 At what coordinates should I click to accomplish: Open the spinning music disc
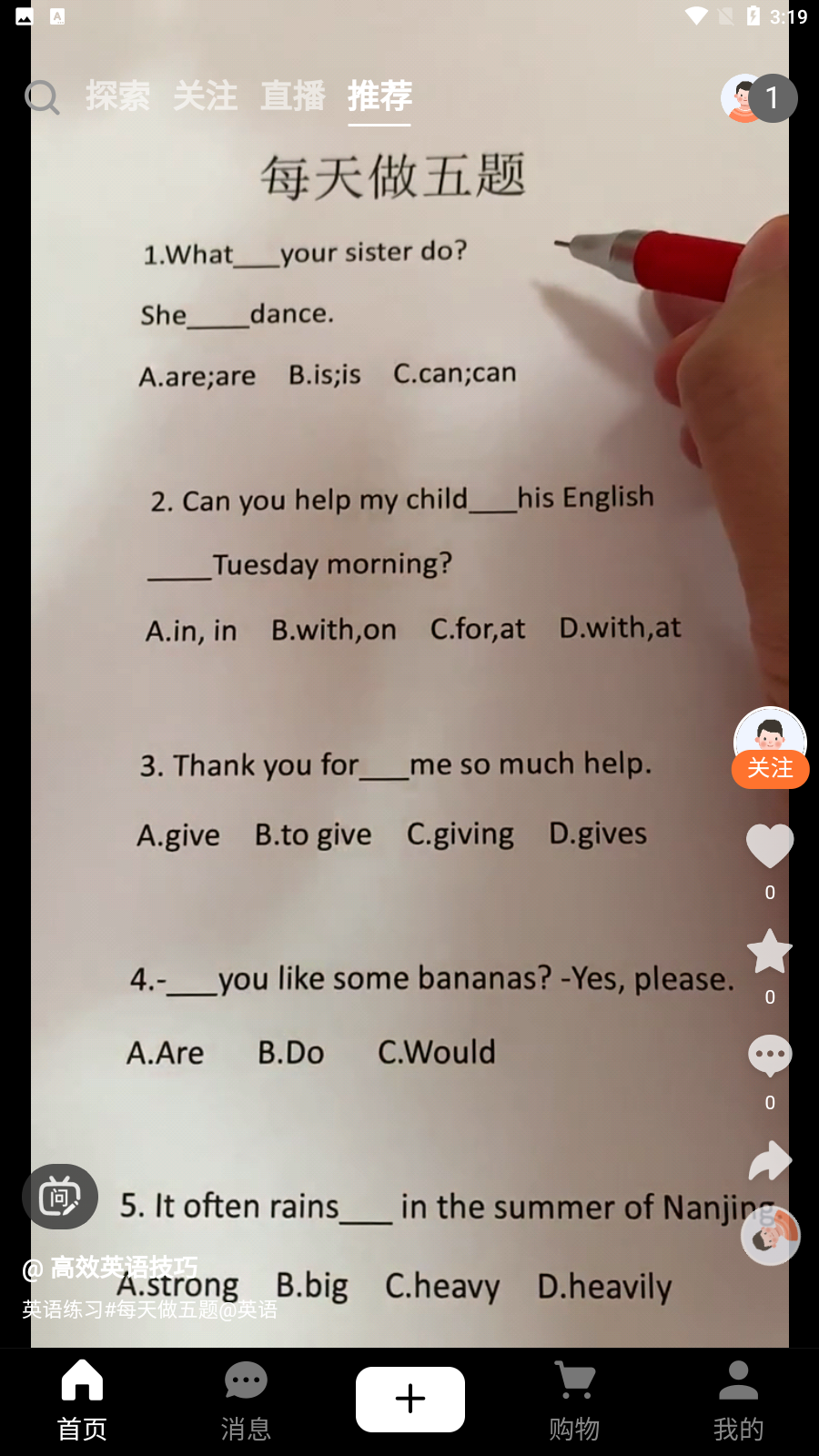pyautogui.click(x=771, y=1236)
